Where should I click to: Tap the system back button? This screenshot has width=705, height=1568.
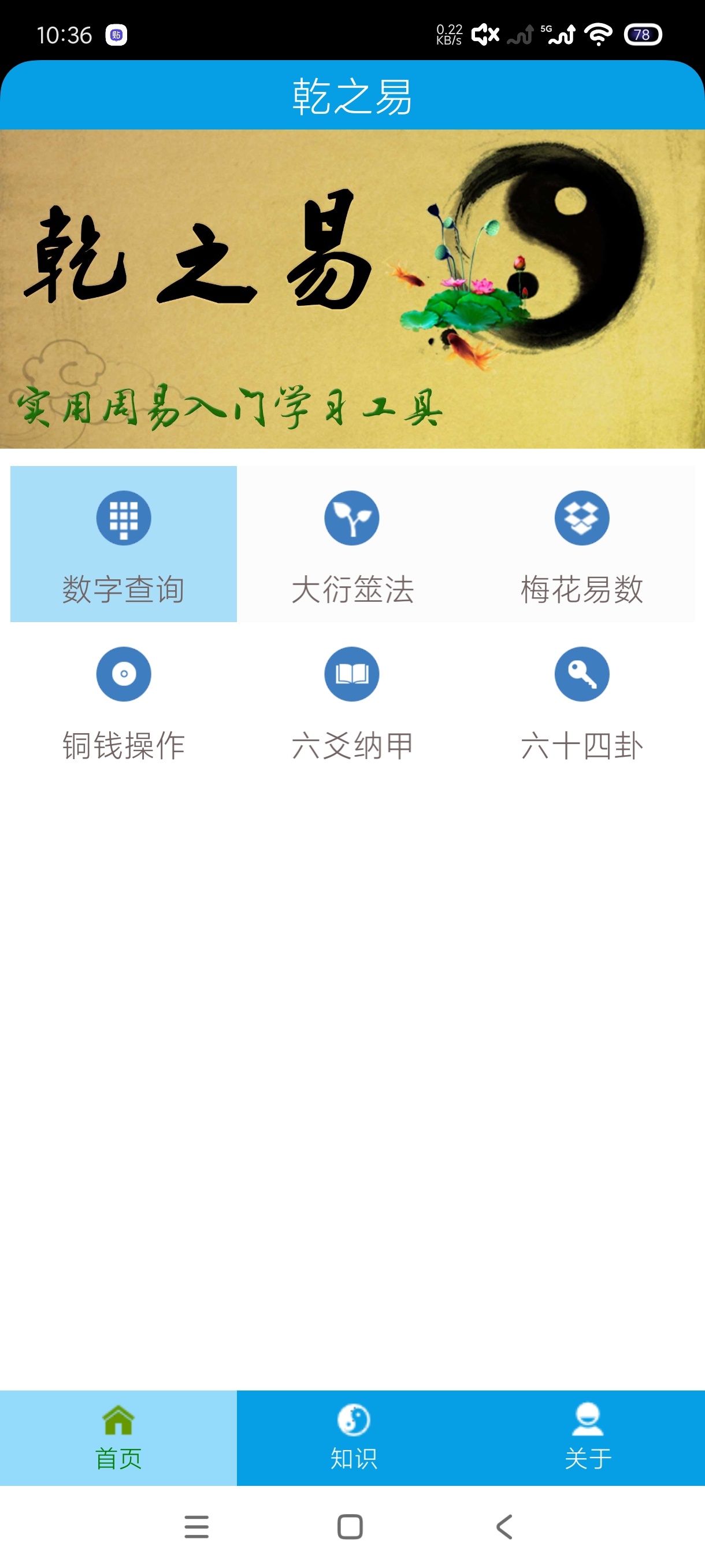tap(505, 1526)
